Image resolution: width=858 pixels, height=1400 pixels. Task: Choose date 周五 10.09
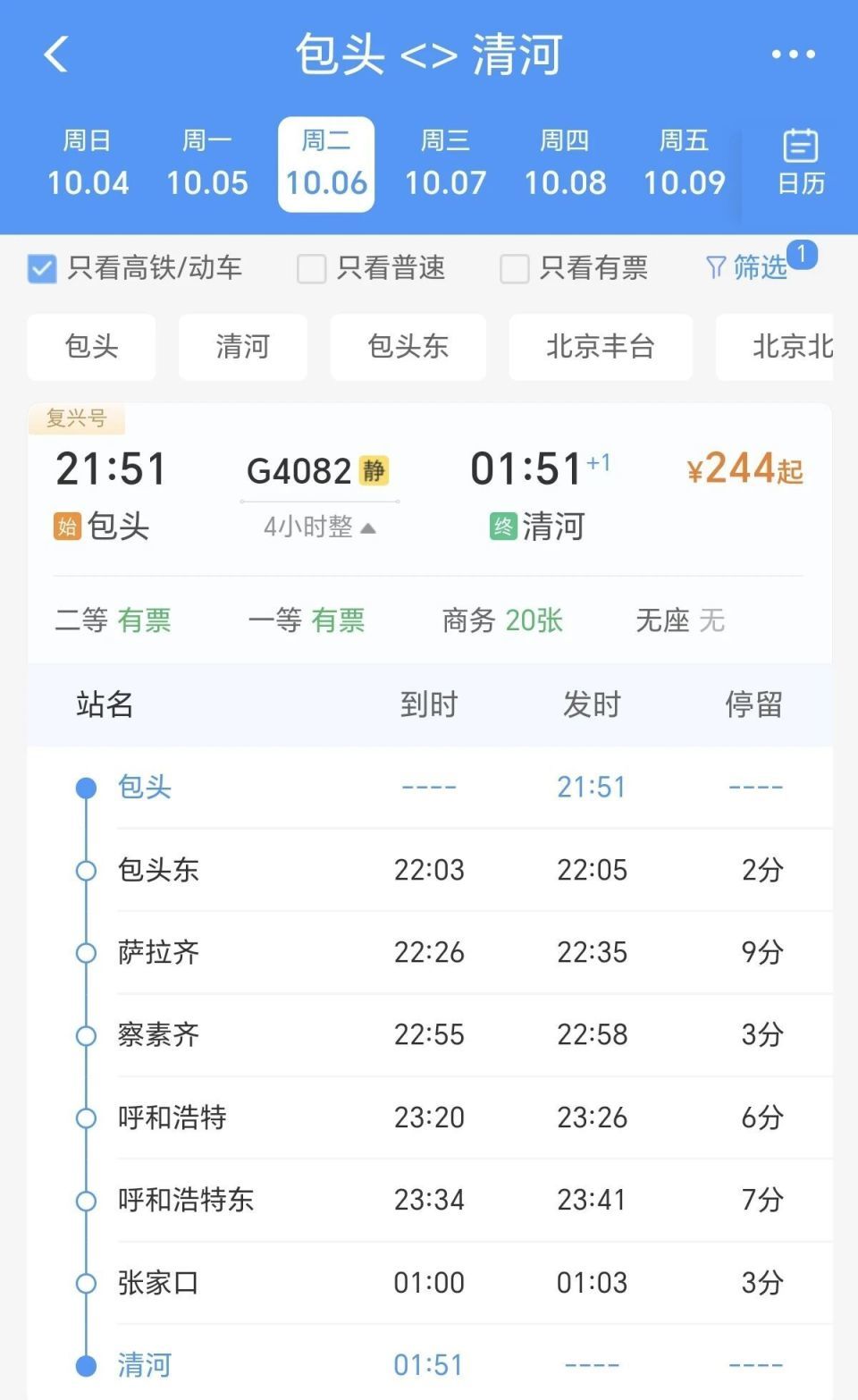point(685,164)
